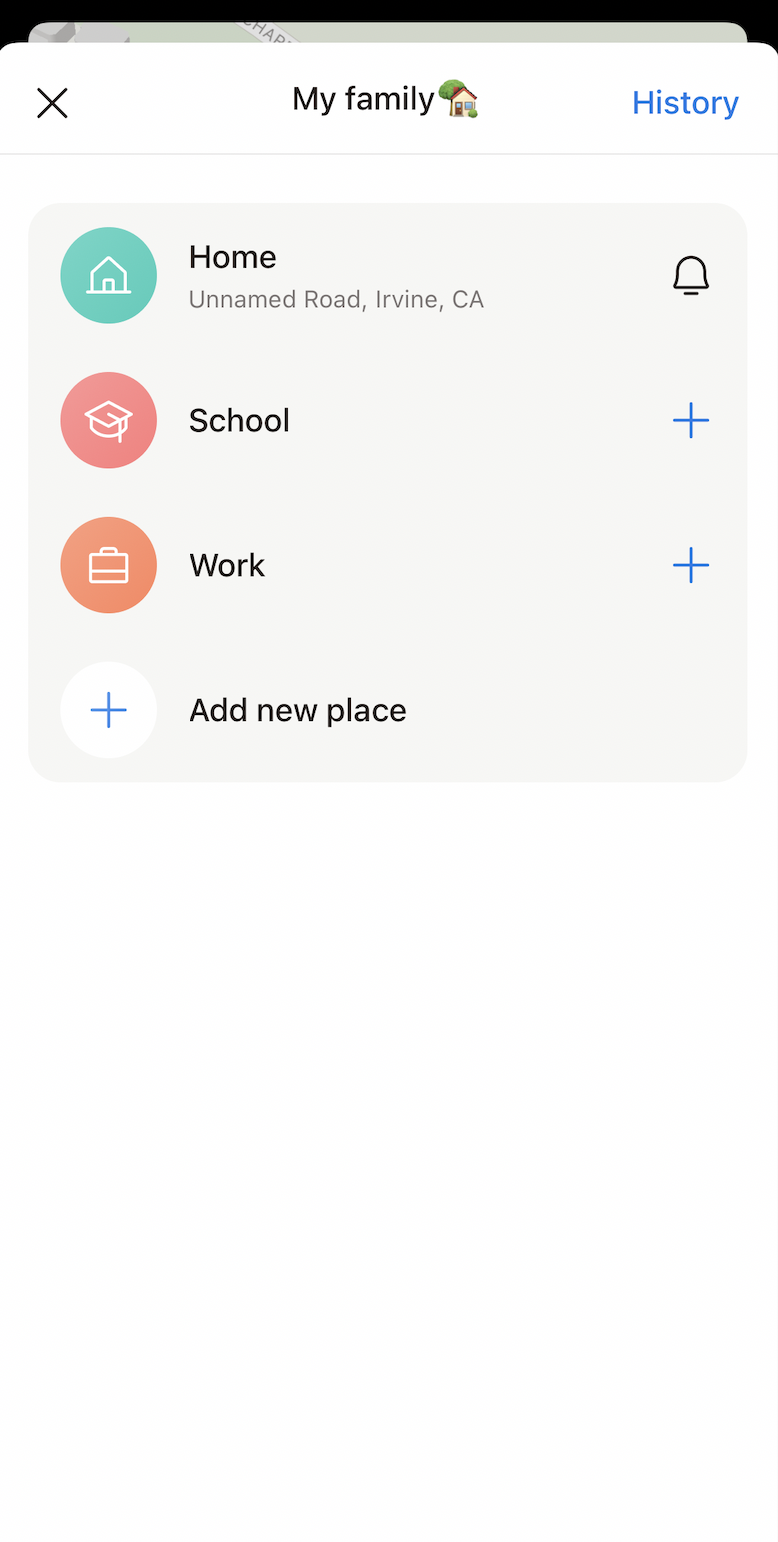778x1542 pixels.
Task: Add a Work location with plus icon
Action: click(x=690, y=565)
